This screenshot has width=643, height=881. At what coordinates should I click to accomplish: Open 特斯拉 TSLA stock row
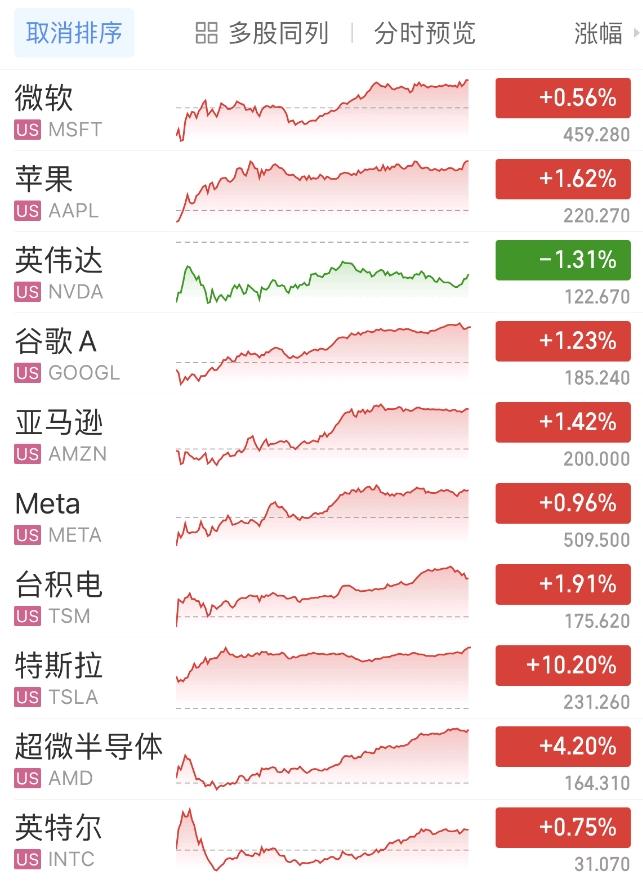click(x=58, y=678)
